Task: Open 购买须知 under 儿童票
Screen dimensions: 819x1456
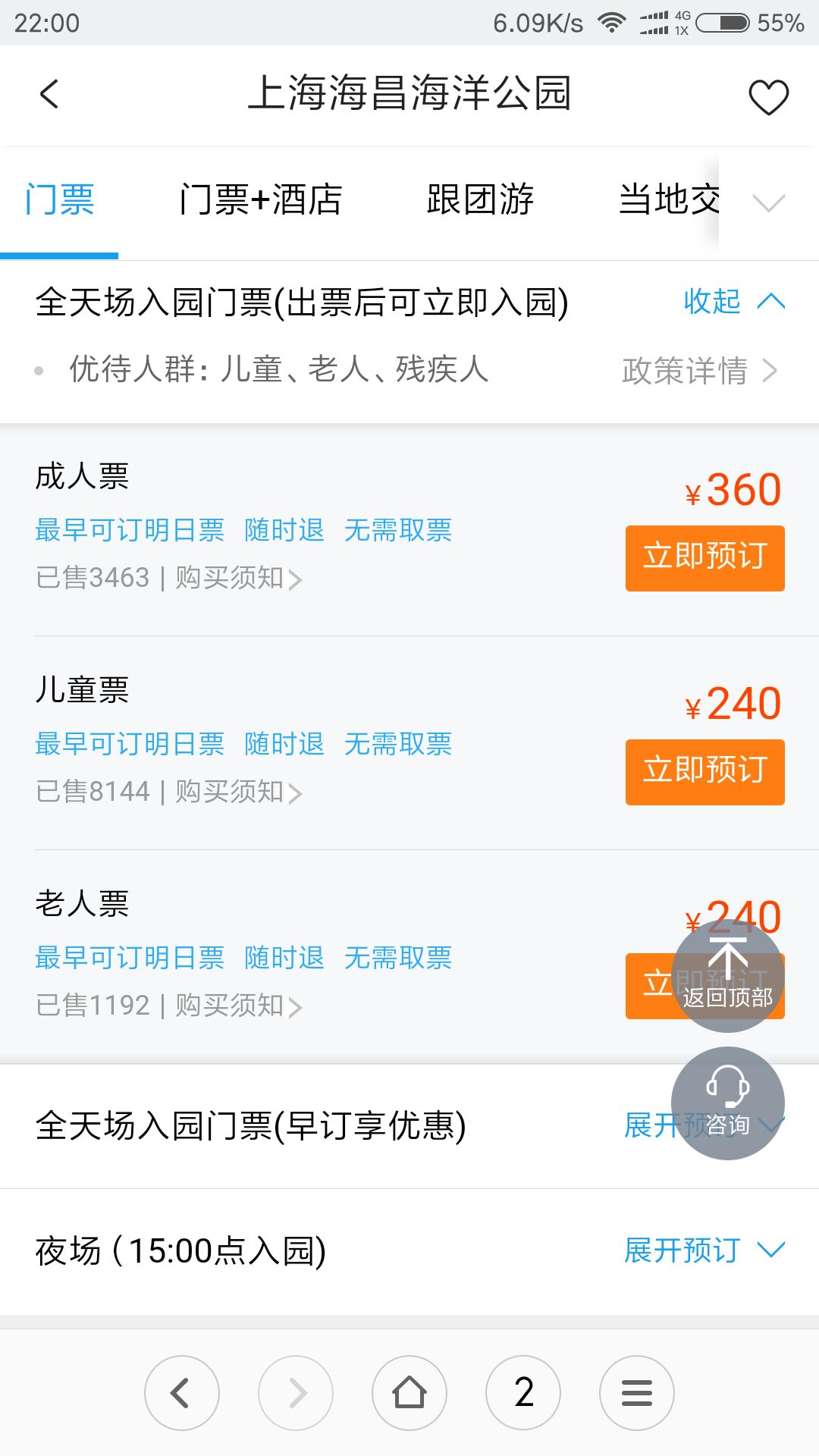Action: point(239,792)
